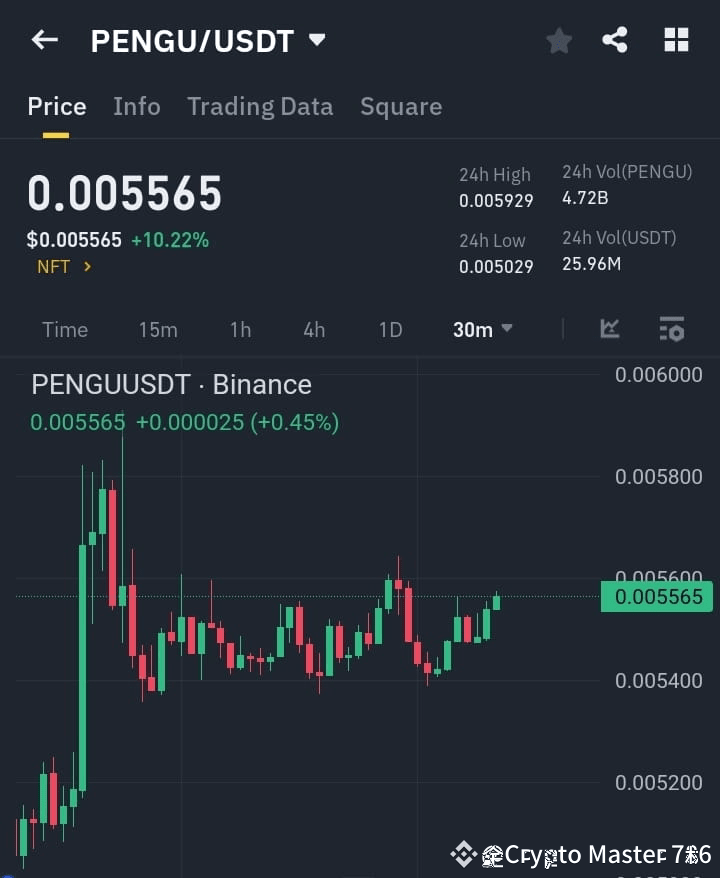
Task: Open the Square tab
Action: coord(401,106)
